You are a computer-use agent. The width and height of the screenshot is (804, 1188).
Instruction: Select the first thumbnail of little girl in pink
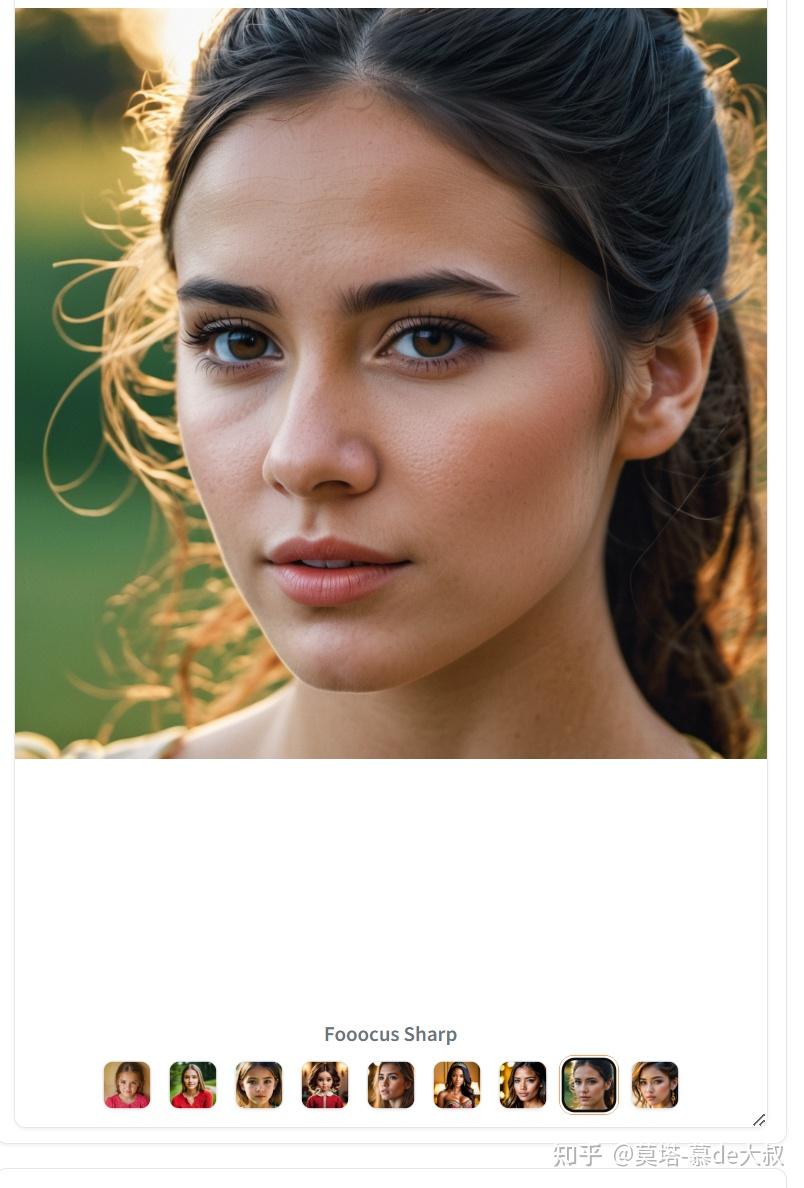(127, 1085)
